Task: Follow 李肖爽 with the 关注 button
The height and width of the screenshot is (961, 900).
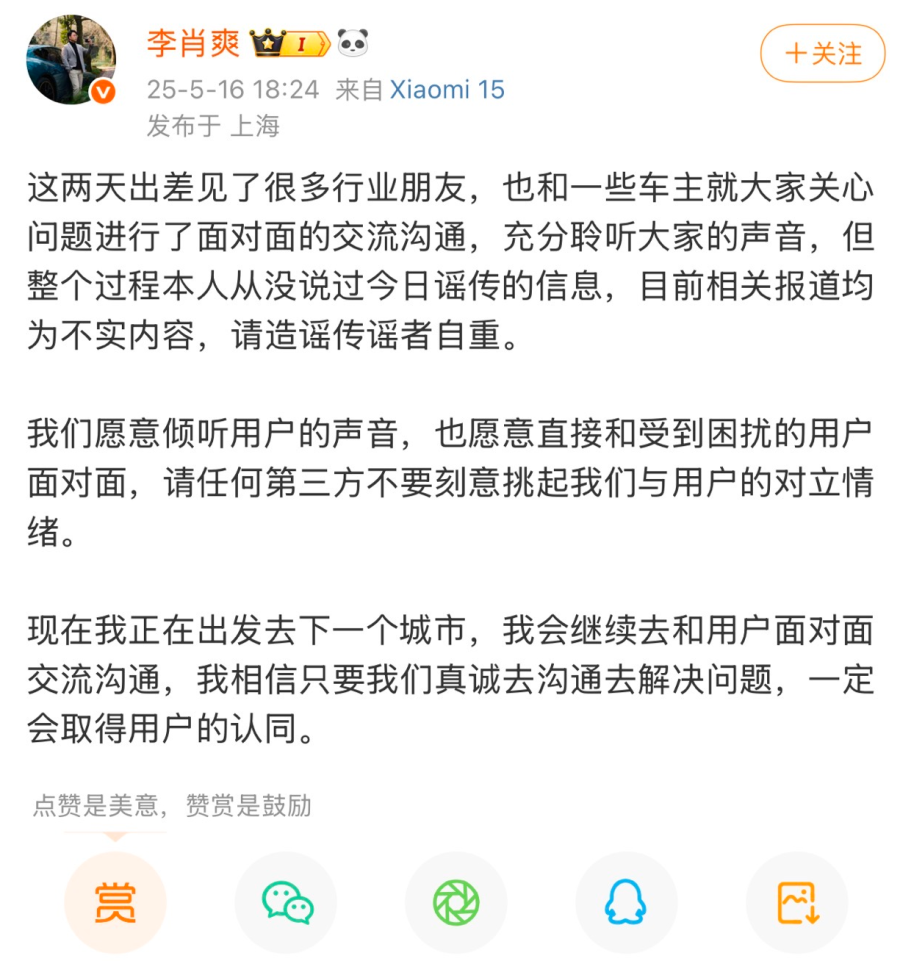Action: [822, 53]
